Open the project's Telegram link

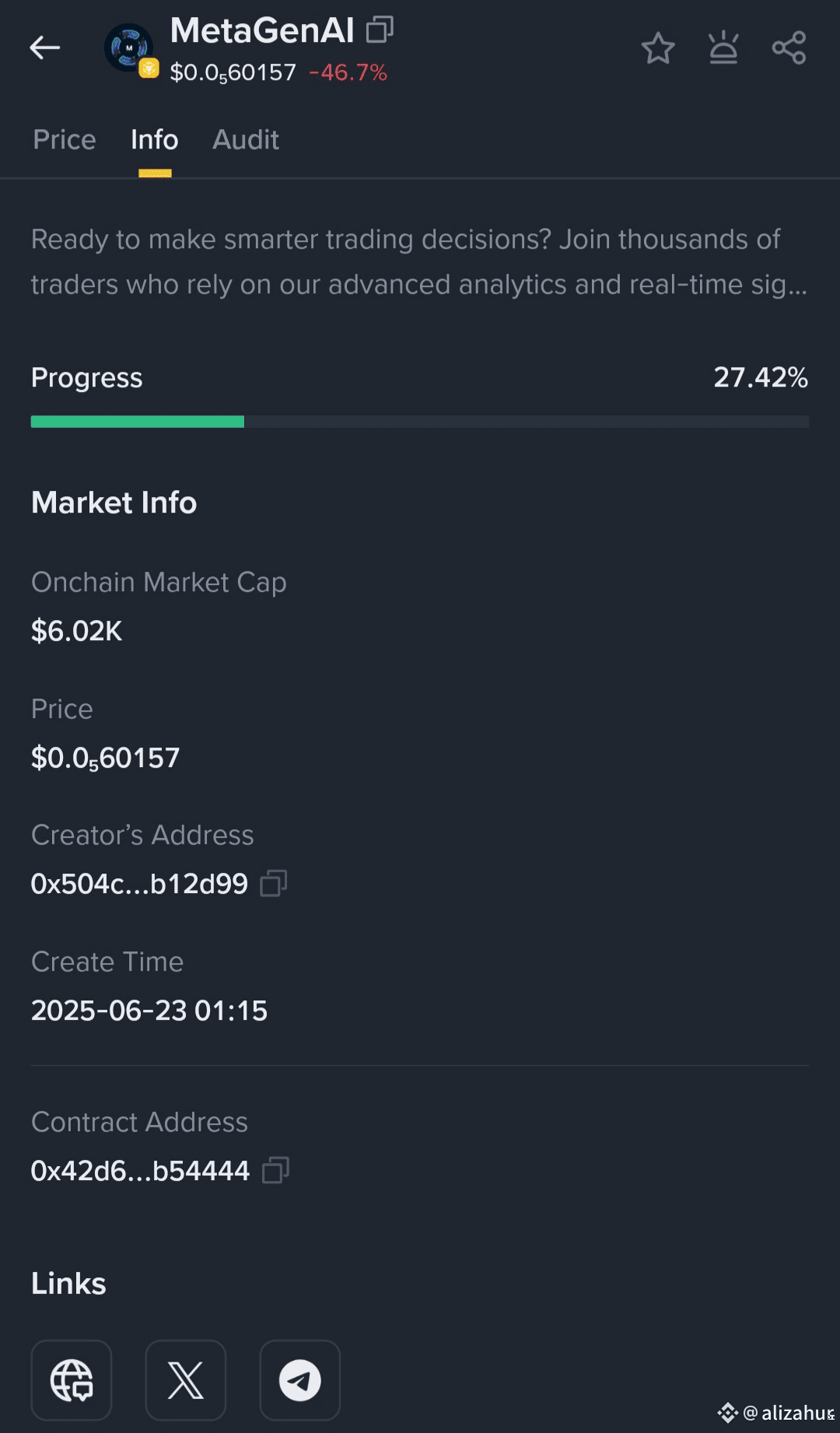300,1380
